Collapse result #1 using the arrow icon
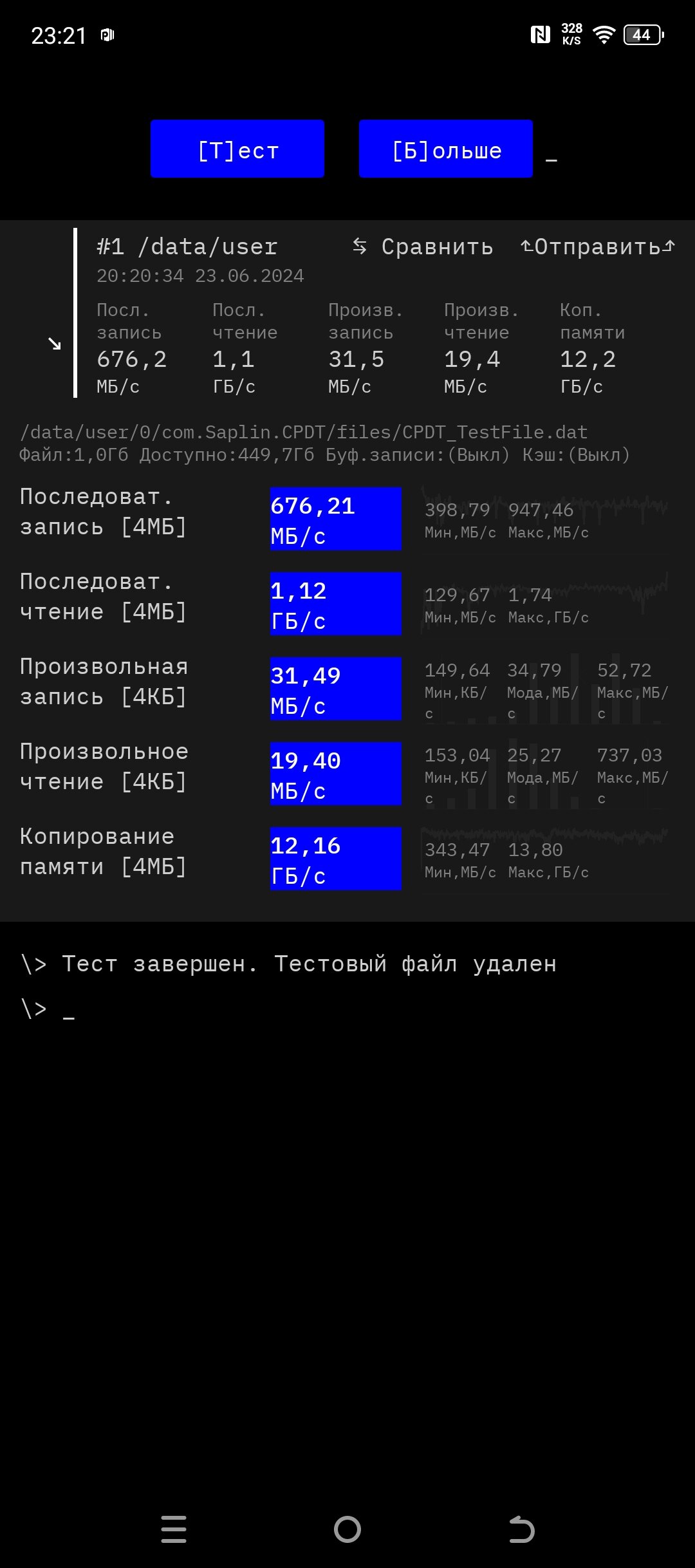695x1568 pixels. (55, 344)
